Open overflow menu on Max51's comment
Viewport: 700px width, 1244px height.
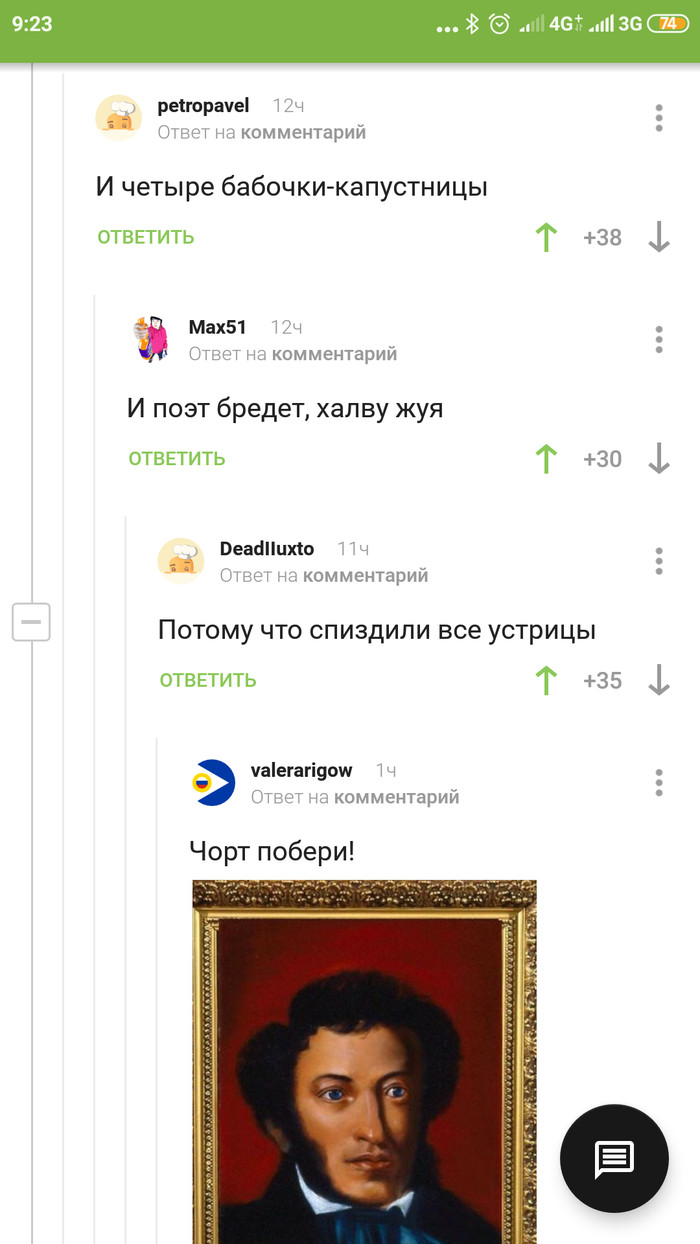pos(658,339)
